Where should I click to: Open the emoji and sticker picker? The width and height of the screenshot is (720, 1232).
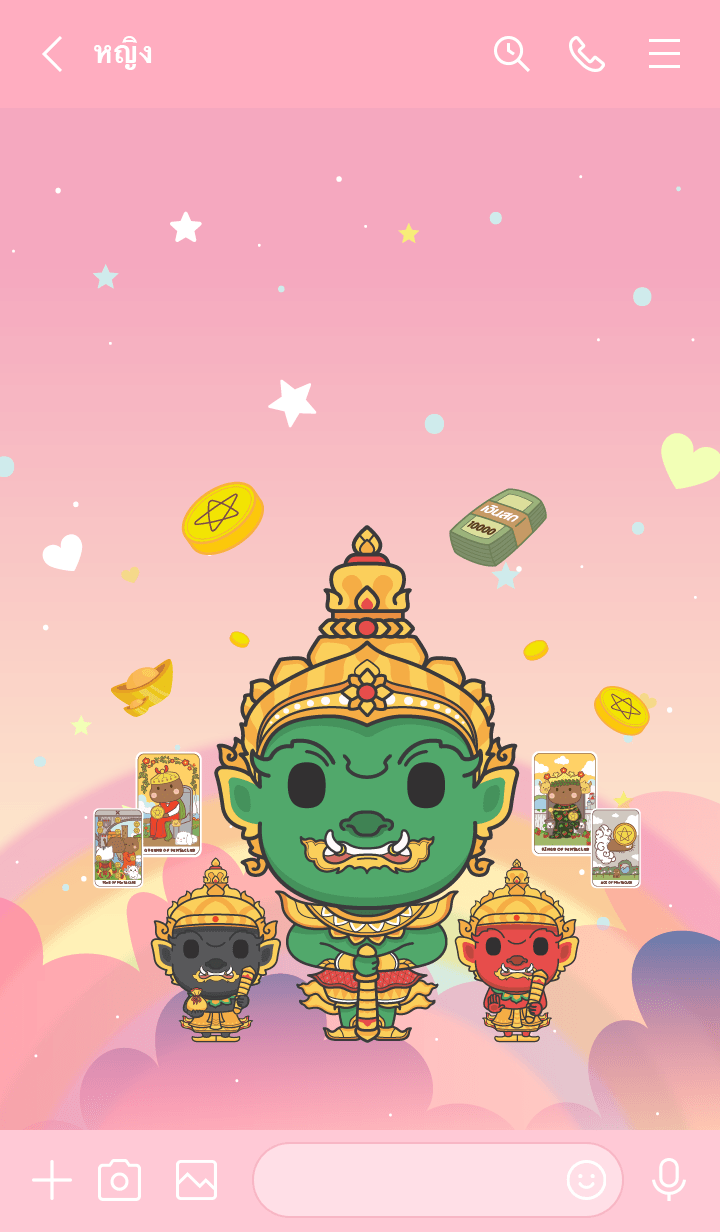pos(586,1180)
